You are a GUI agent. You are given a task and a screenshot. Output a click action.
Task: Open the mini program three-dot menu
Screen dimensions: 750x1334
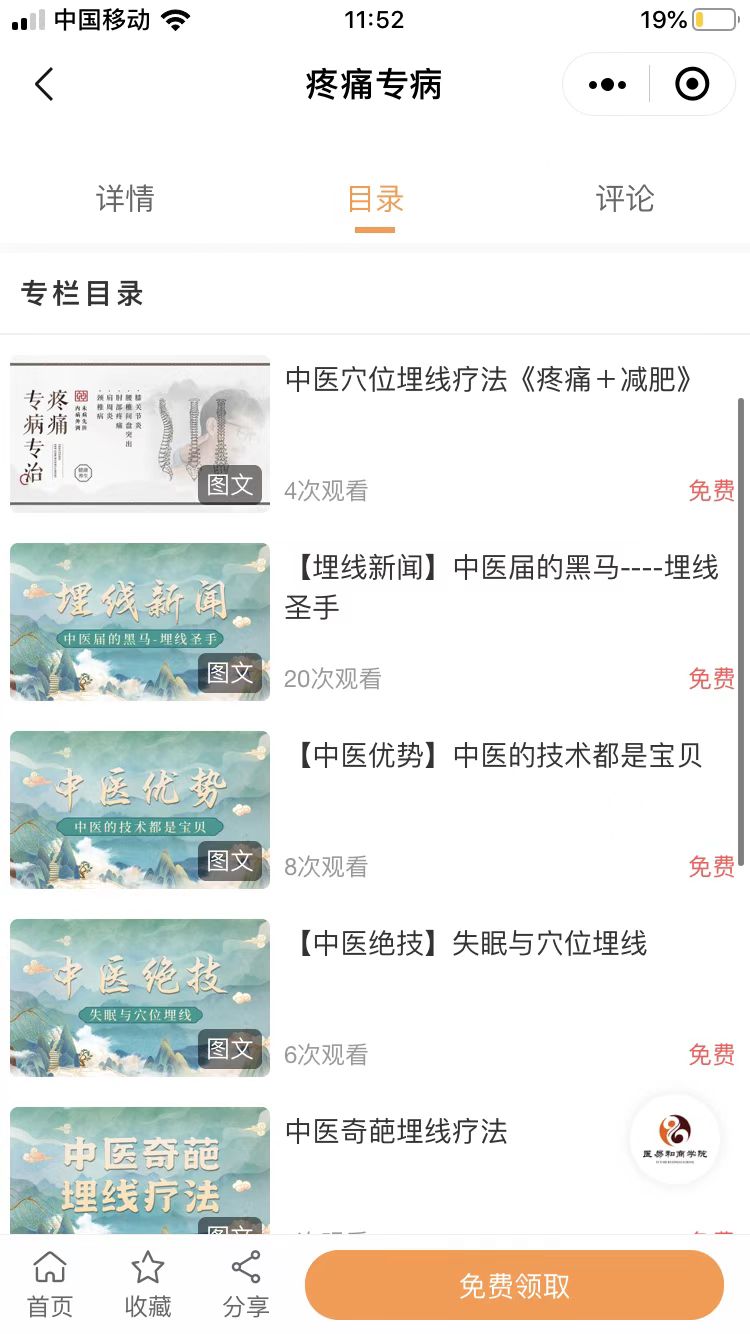click(607, 85)
